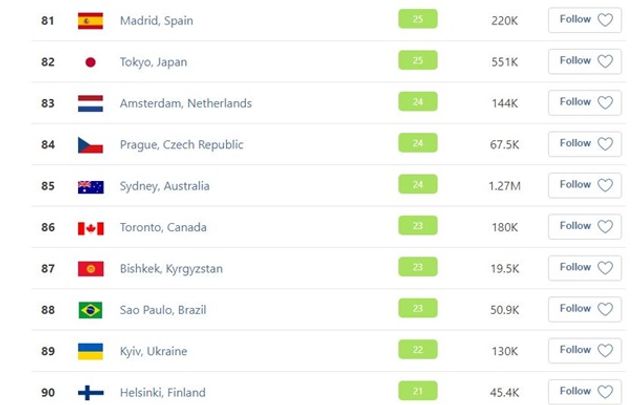Image resolution: width=640 pixels, height=405 pixels.
Task: Follow Sydney, Australia
Action: 584,185
